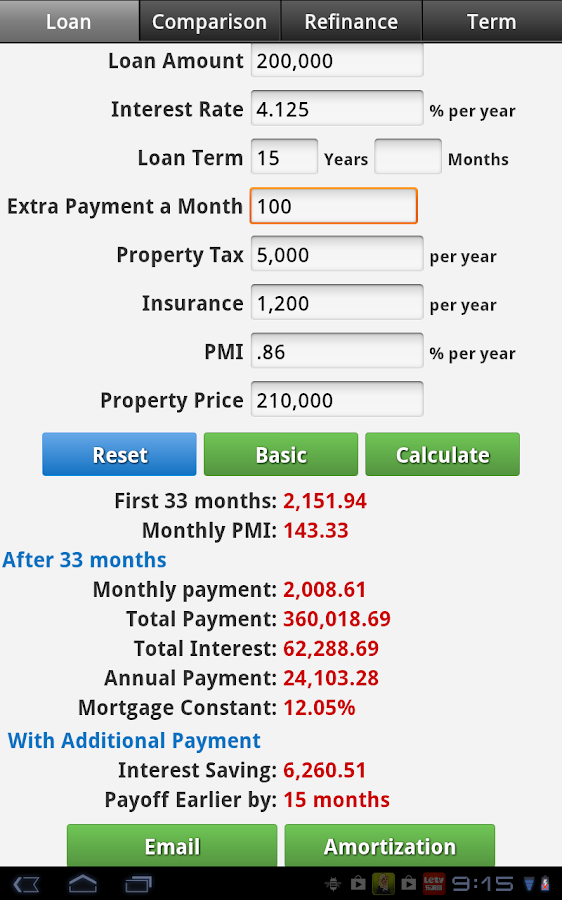The height and width of the screenshot is (900, 562).
Task: Tap the Insurance amount field
Action: point(337,302)
